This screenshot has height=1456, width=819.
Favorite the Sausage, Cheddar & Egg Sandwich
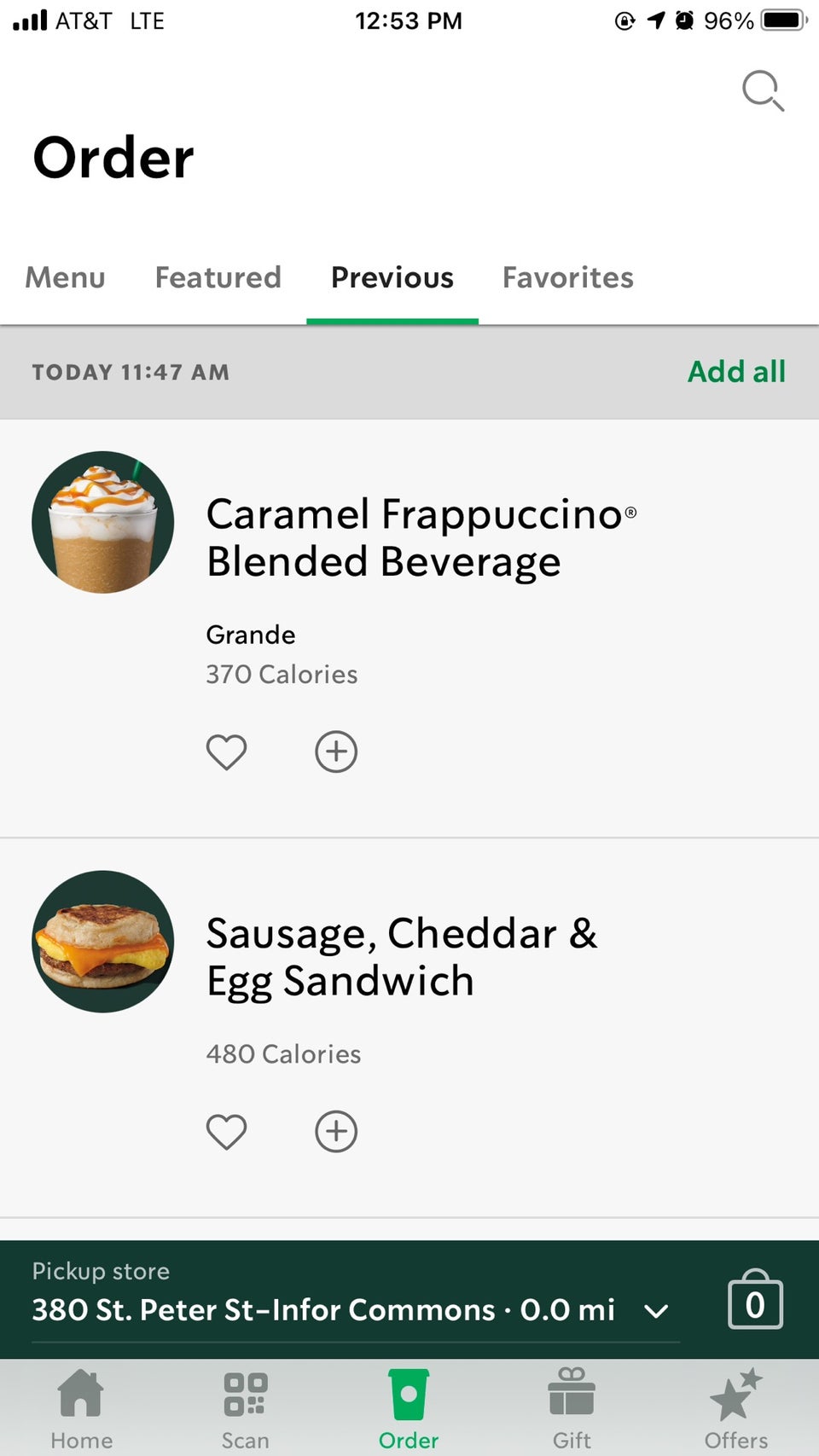coord(226,1132)
